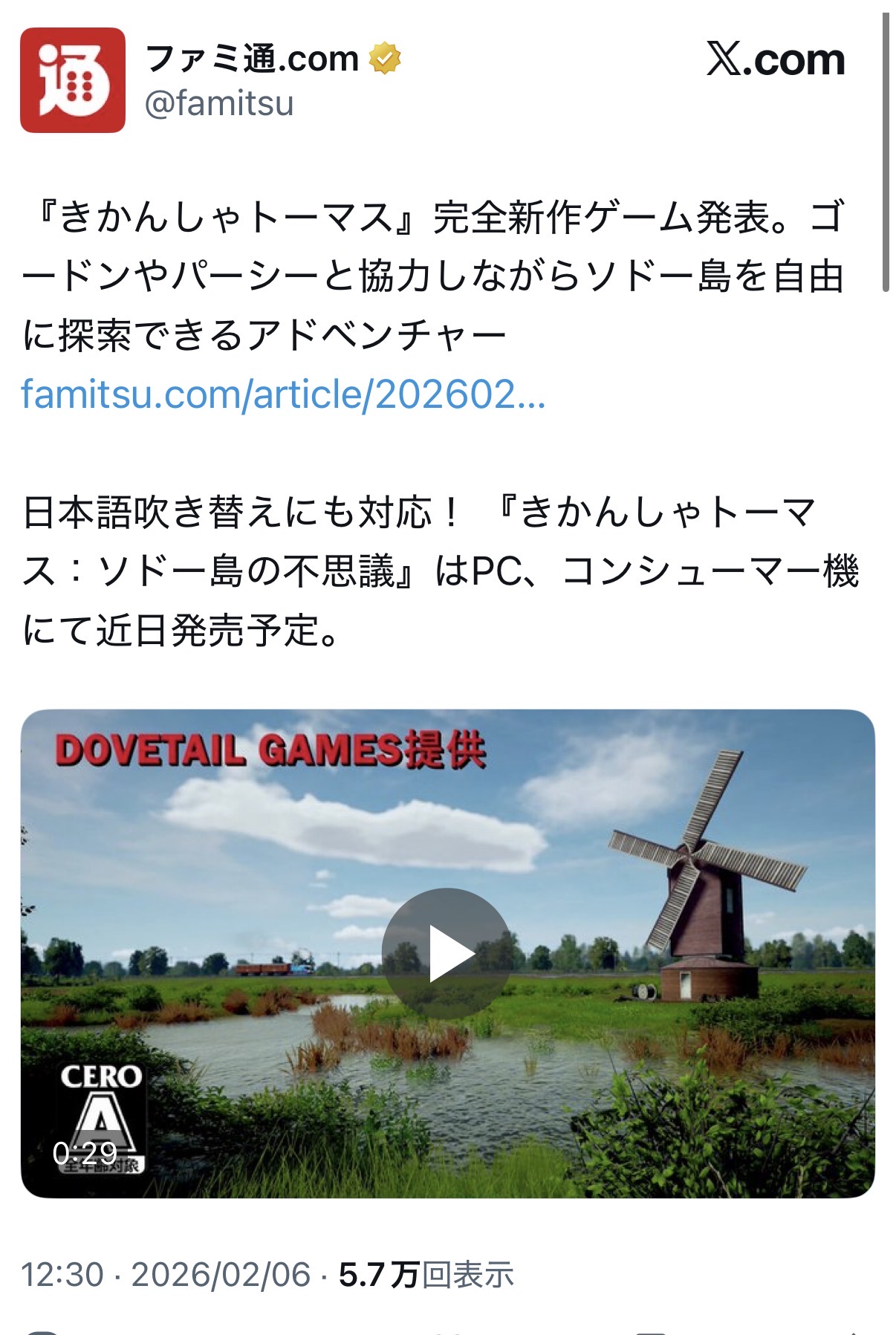This screenshot has width=896, height=1335.
Task: Play the Thomas game trailer video
Action: 447,952
